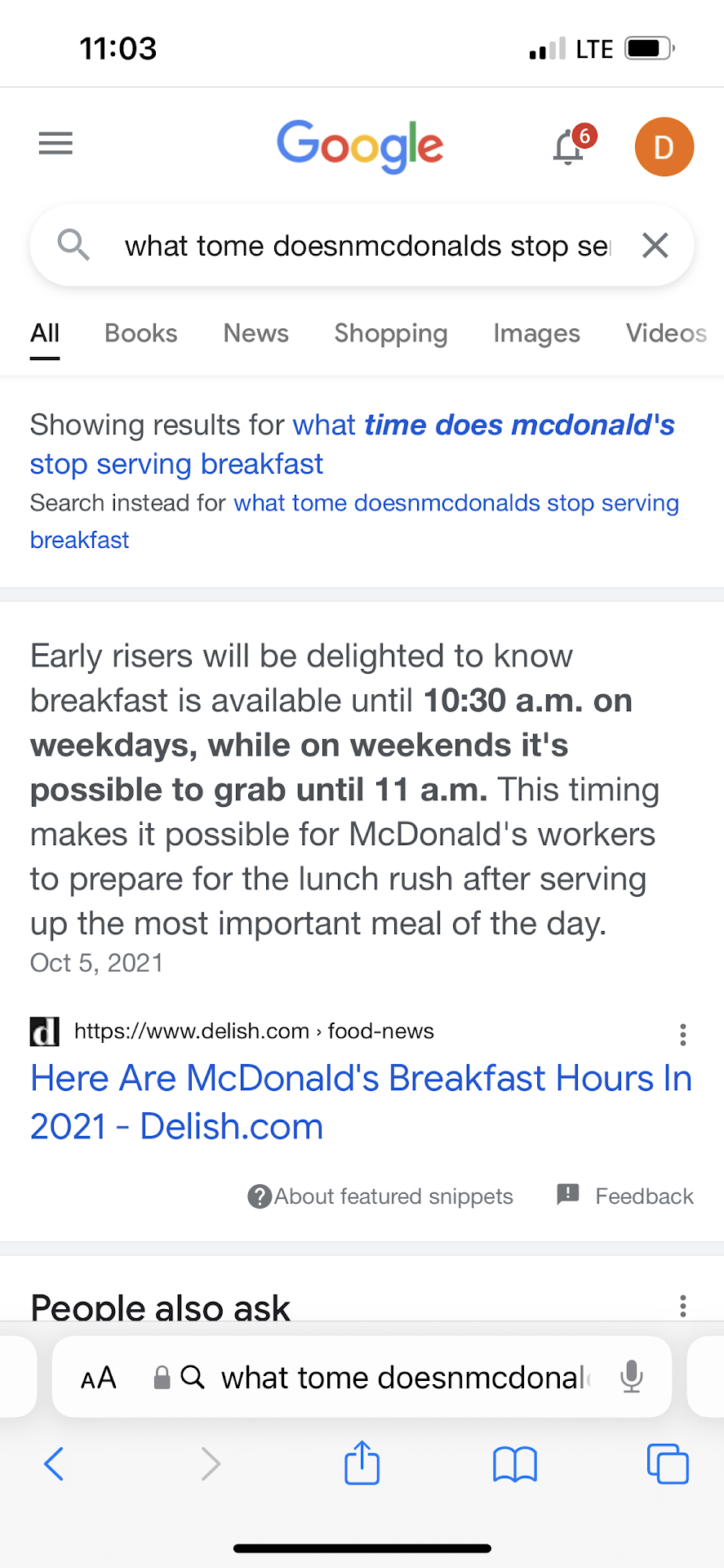Switch to the Videos tab
The height and width of the screenshot is (1568, 724).
(665, 333)
